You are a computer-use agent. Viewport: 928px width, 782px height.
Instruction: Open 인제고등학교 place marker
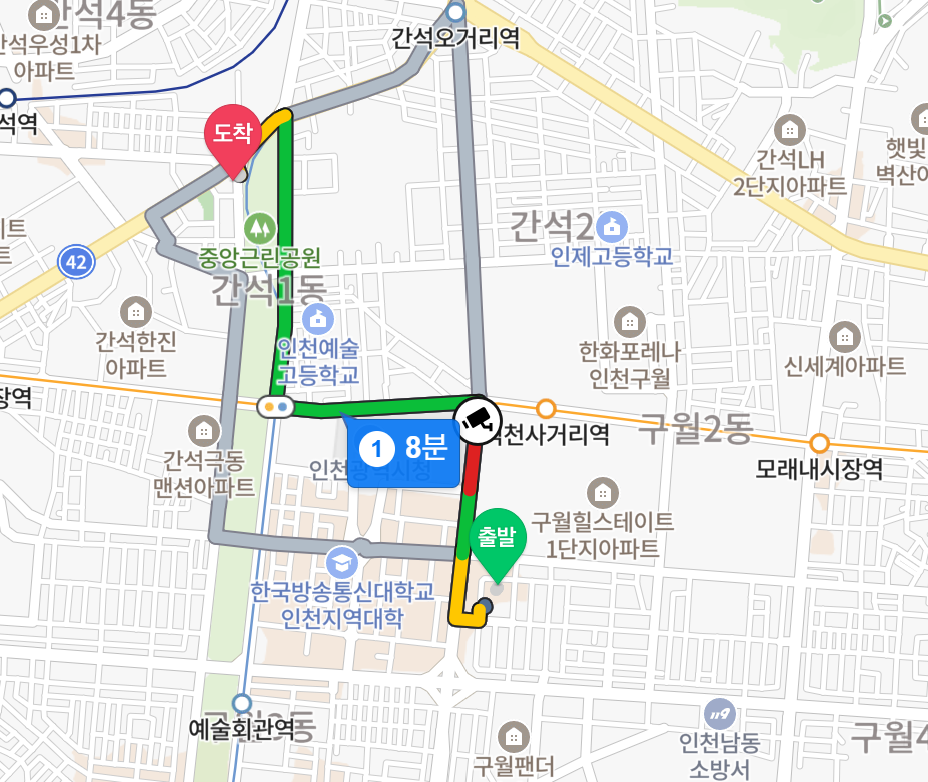[613, 225]
